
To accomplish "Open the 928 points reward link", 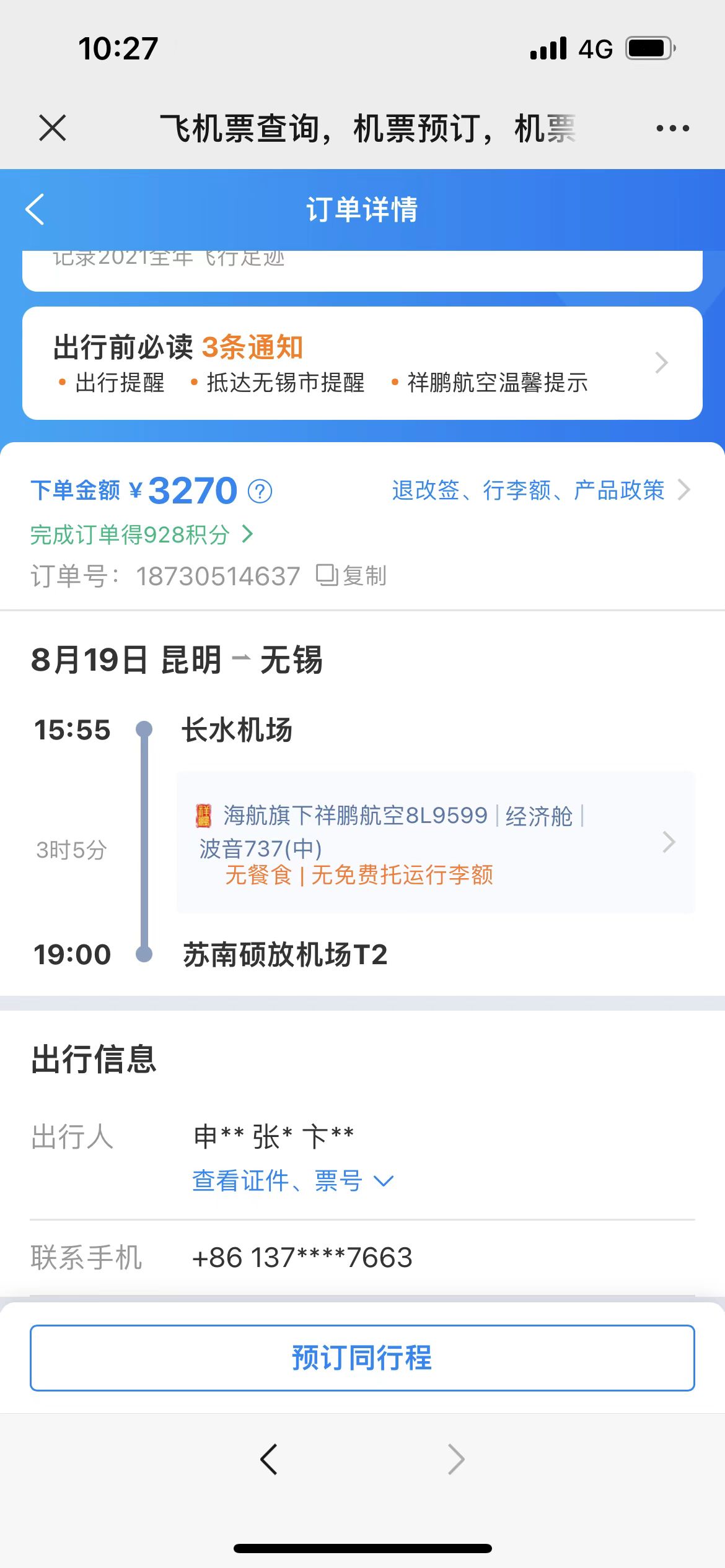I will pos(141,534).
